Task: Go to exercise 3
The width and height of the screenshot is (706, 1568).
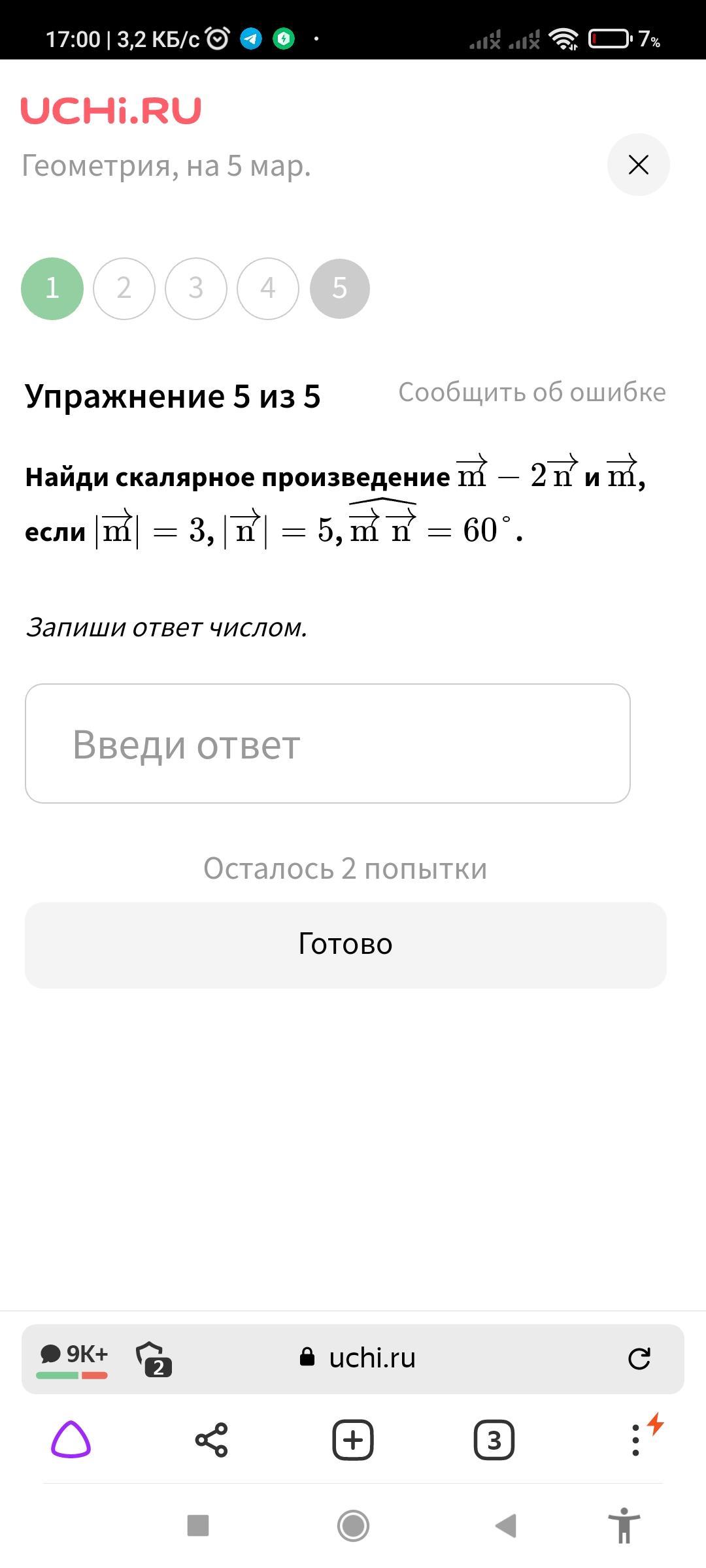Action: click(x=196, y=288)
